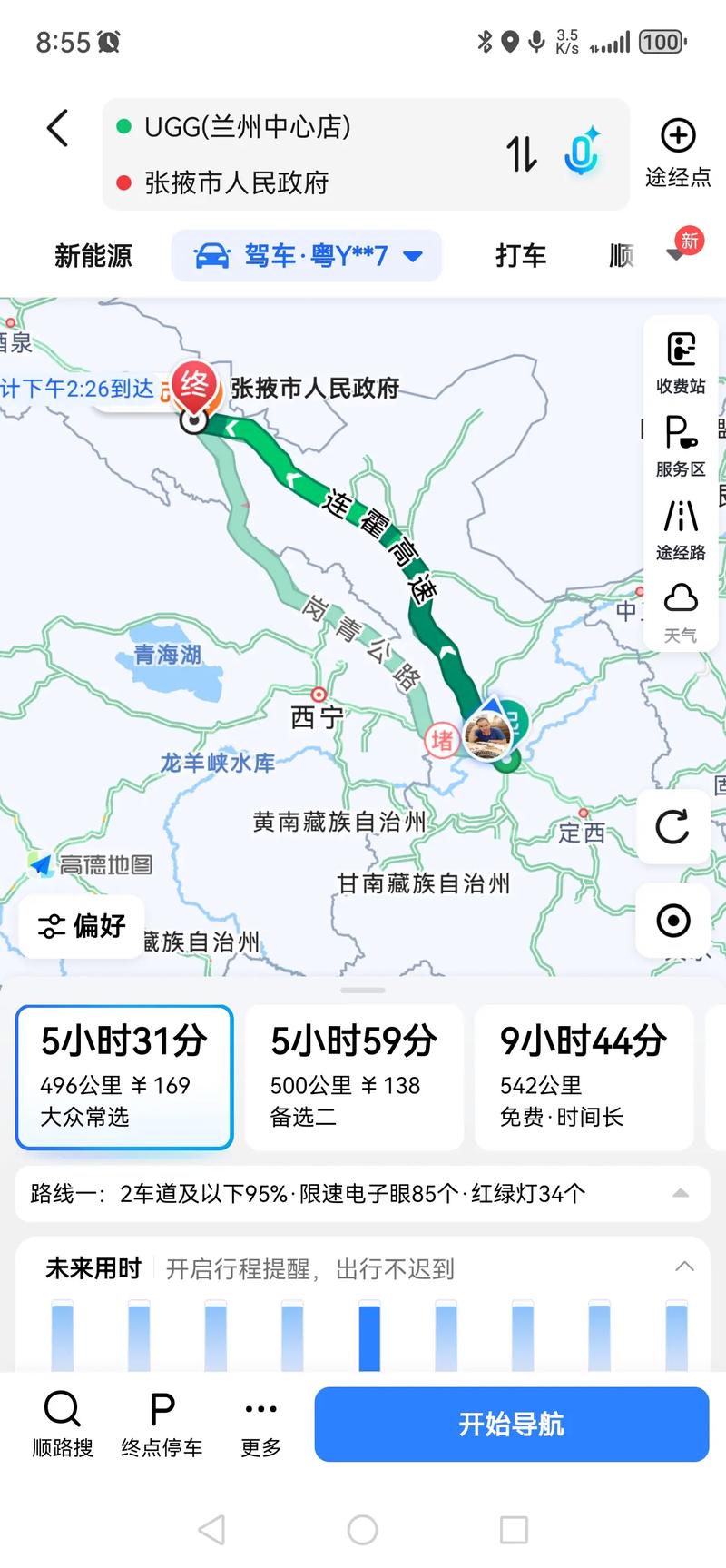The height and width of the screenshot is (1568, 726).
Task: Select the 5小时59分 alternate route
Action: [354, 1077]
